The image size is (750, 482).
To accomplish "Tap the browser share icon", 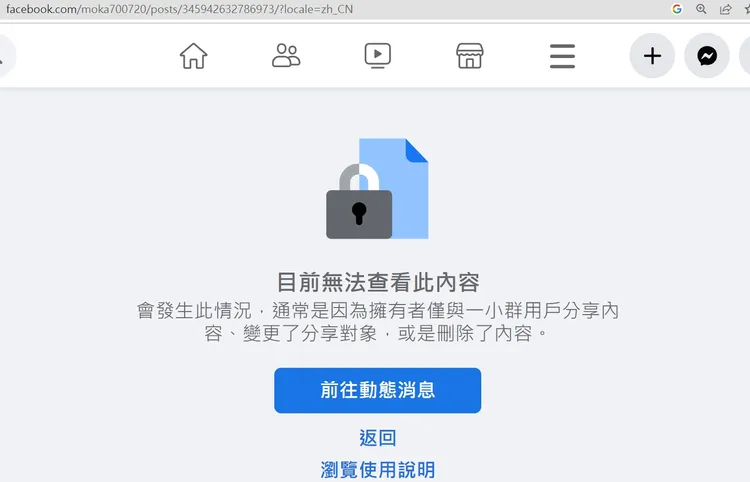I will (x=725, y=9).
